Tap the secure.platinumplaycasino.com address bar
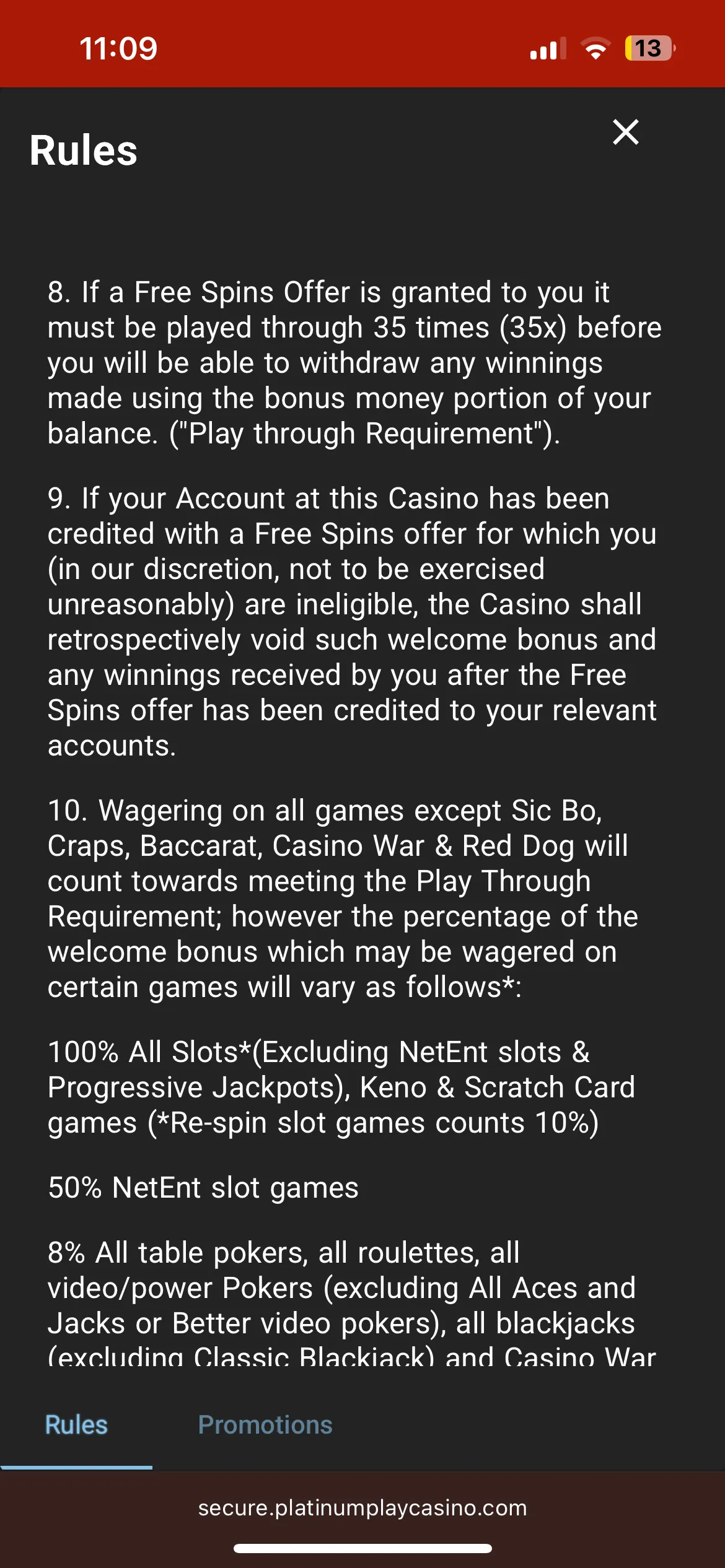Viewport: 725px width, 1568px height. 362,1507
